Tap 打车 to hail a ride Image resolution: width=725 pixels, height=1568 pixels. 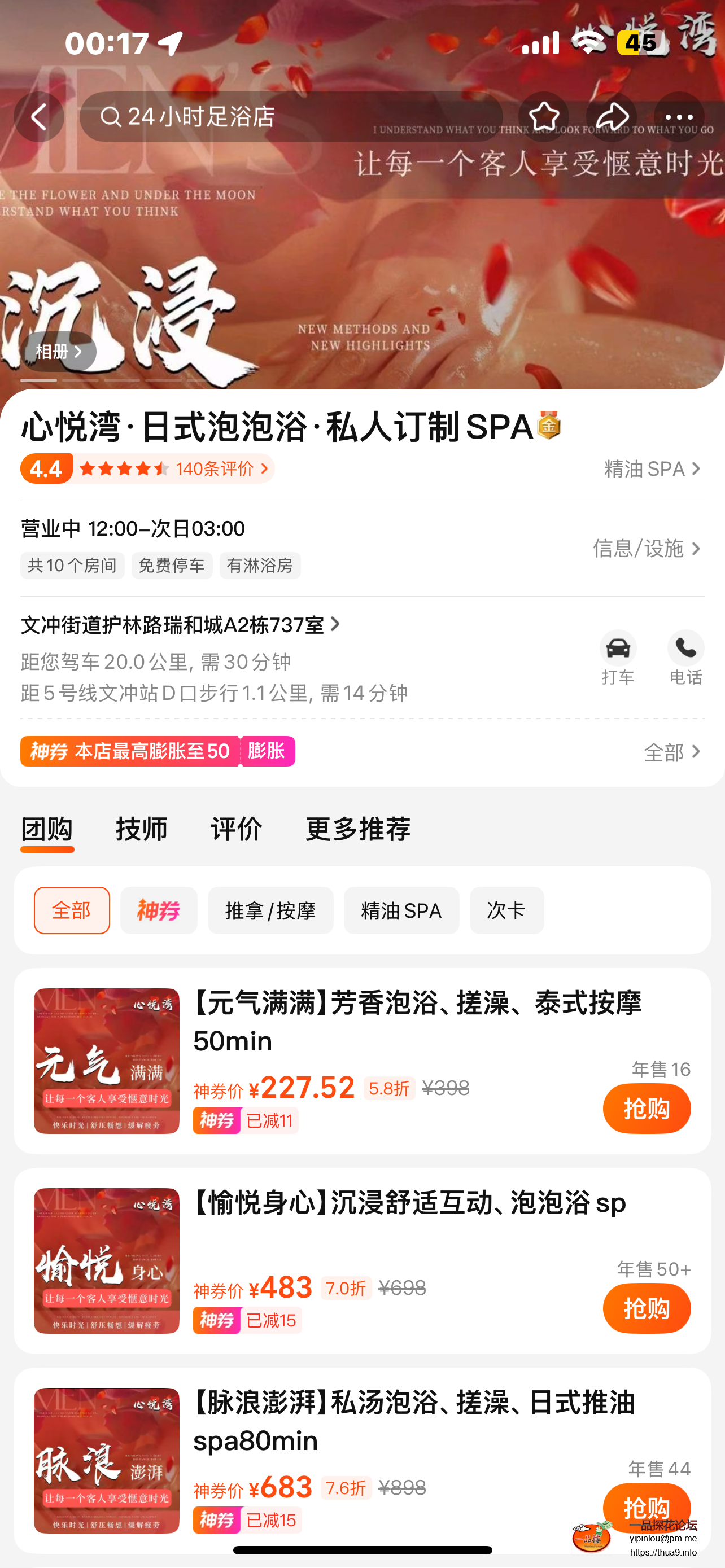tap(617, 658)
